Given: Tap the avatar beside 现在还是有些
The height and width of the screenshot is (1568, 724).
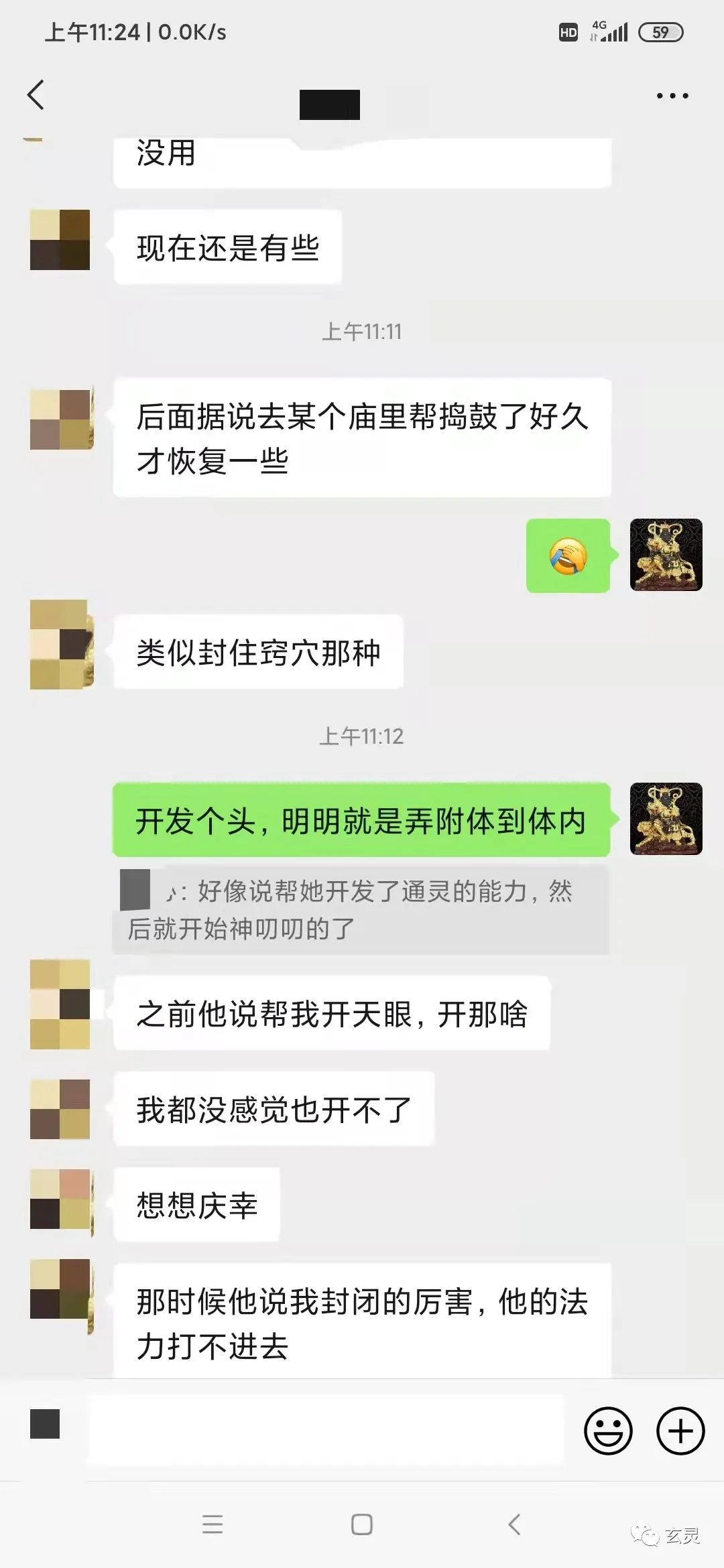Looking at the screenshot, I should (60, 240).
